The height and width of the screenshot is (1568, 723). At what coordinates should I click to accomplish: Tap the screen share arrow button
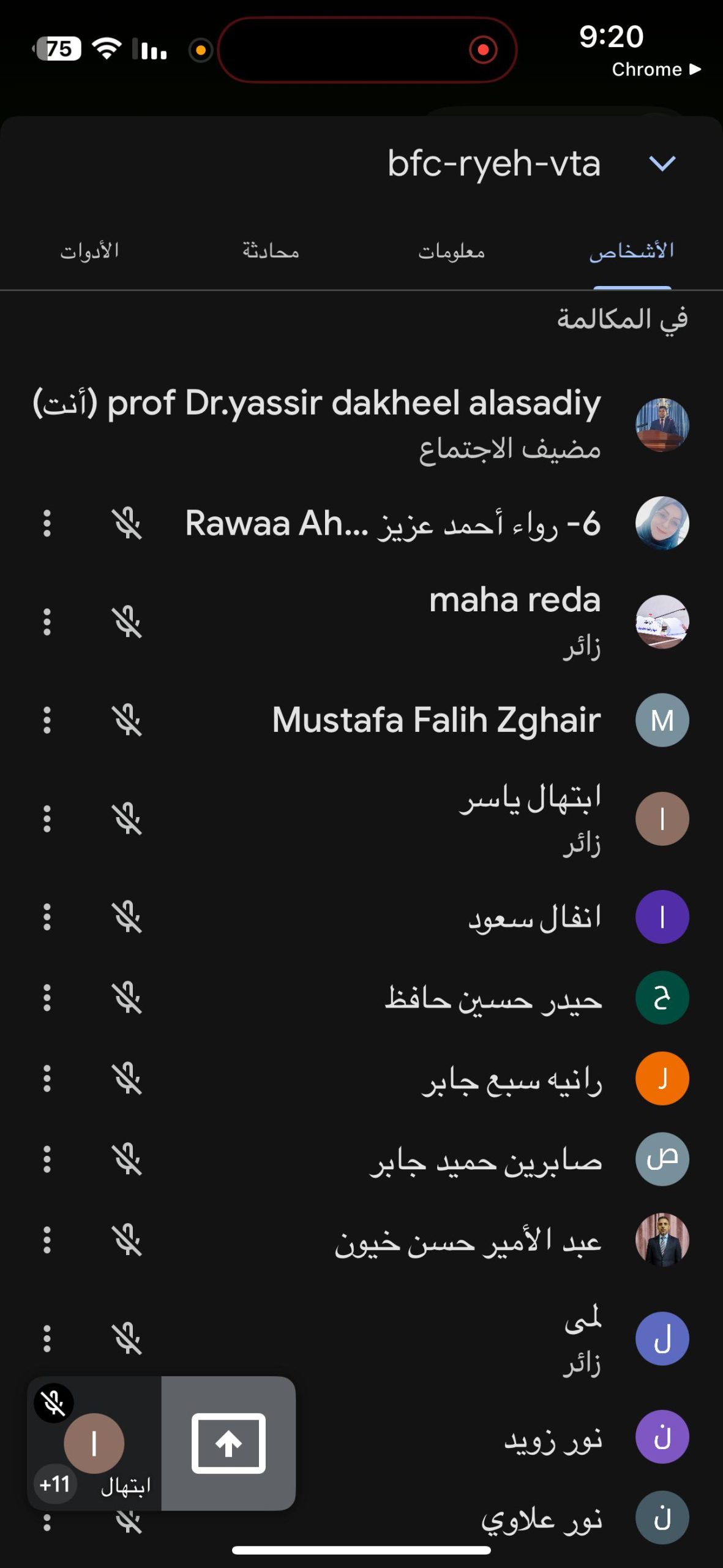228,1443
